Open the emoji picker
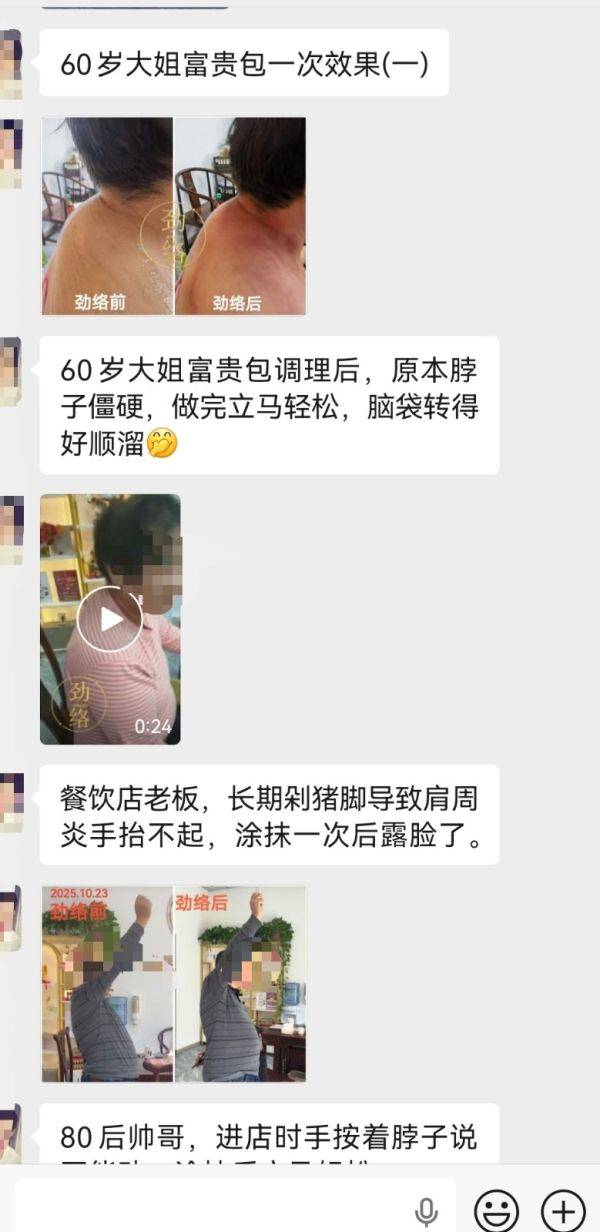 497,1210
